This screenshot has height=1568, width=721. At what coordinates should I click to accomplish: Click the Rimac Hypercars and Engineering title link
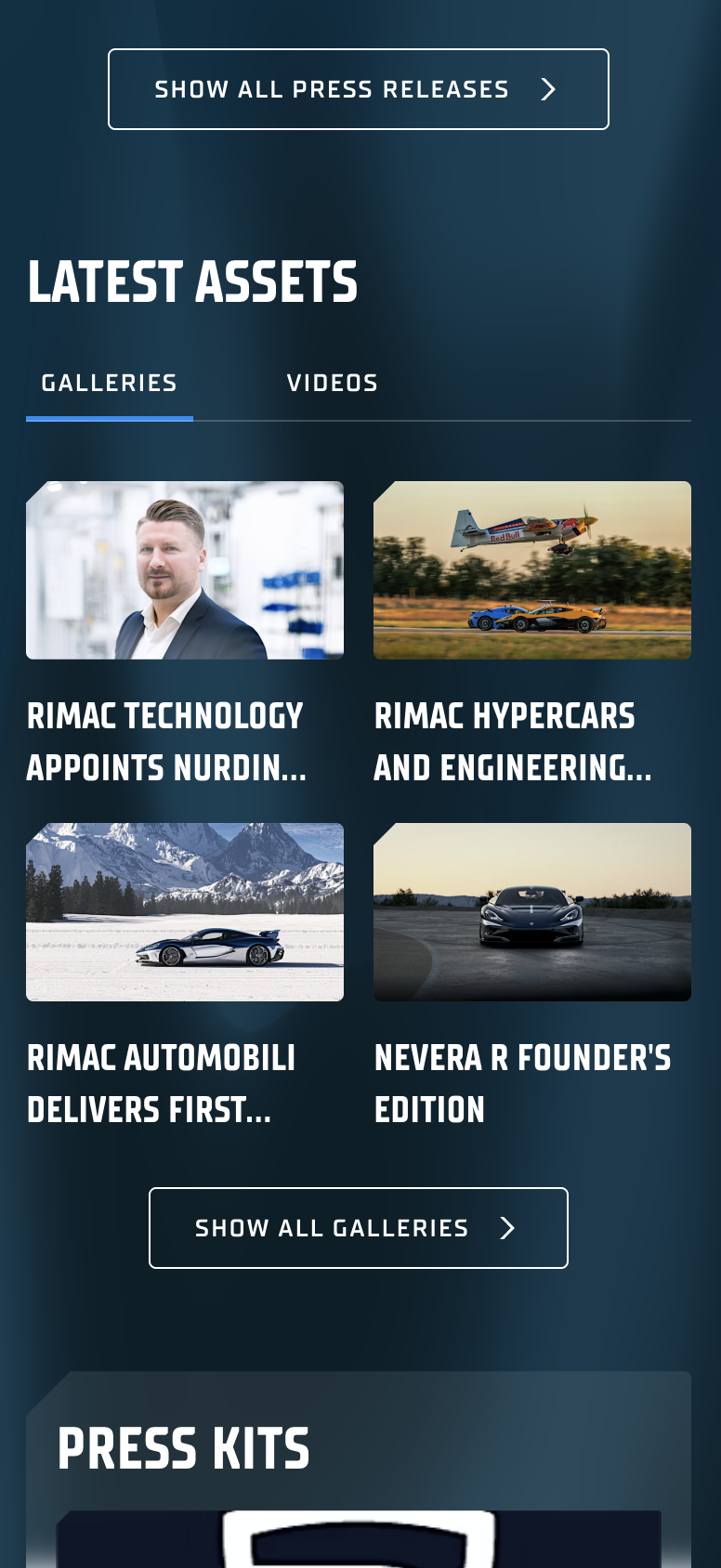513,741
